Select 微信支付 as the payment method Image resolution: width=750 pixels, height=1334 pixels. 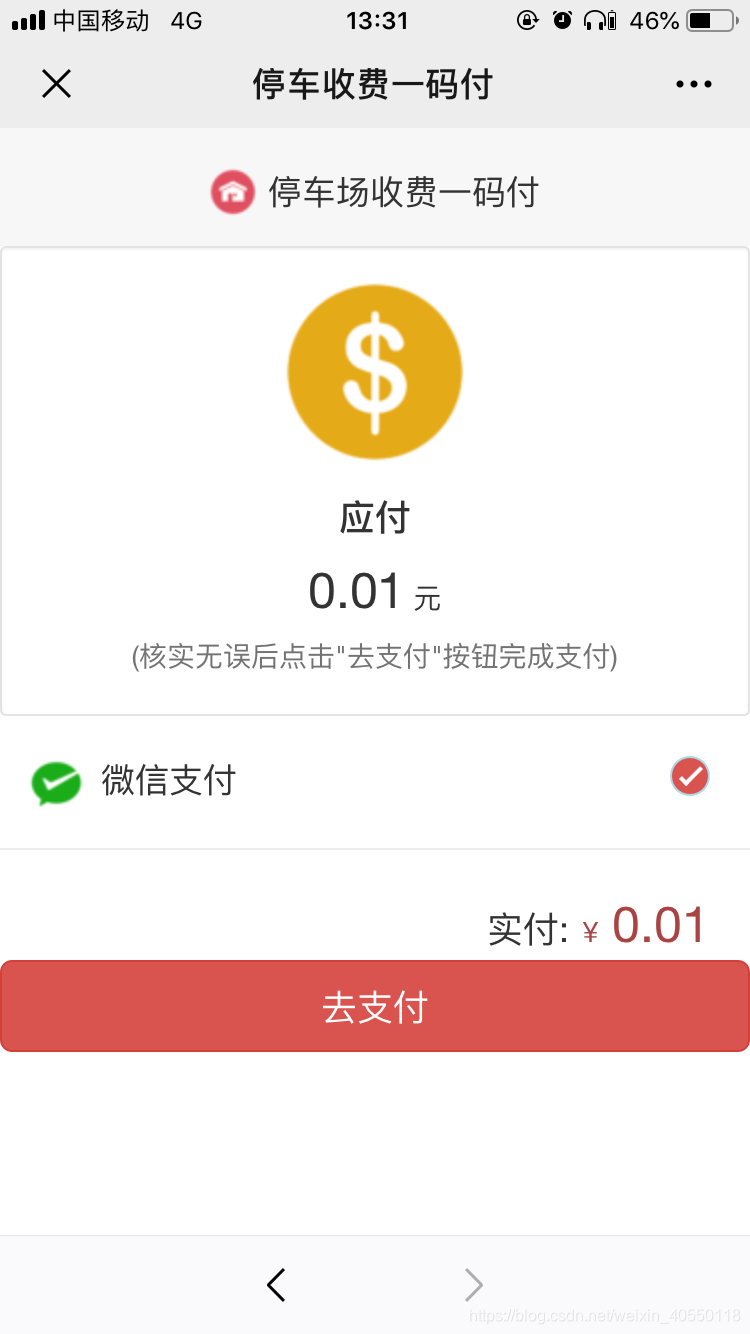375,779
